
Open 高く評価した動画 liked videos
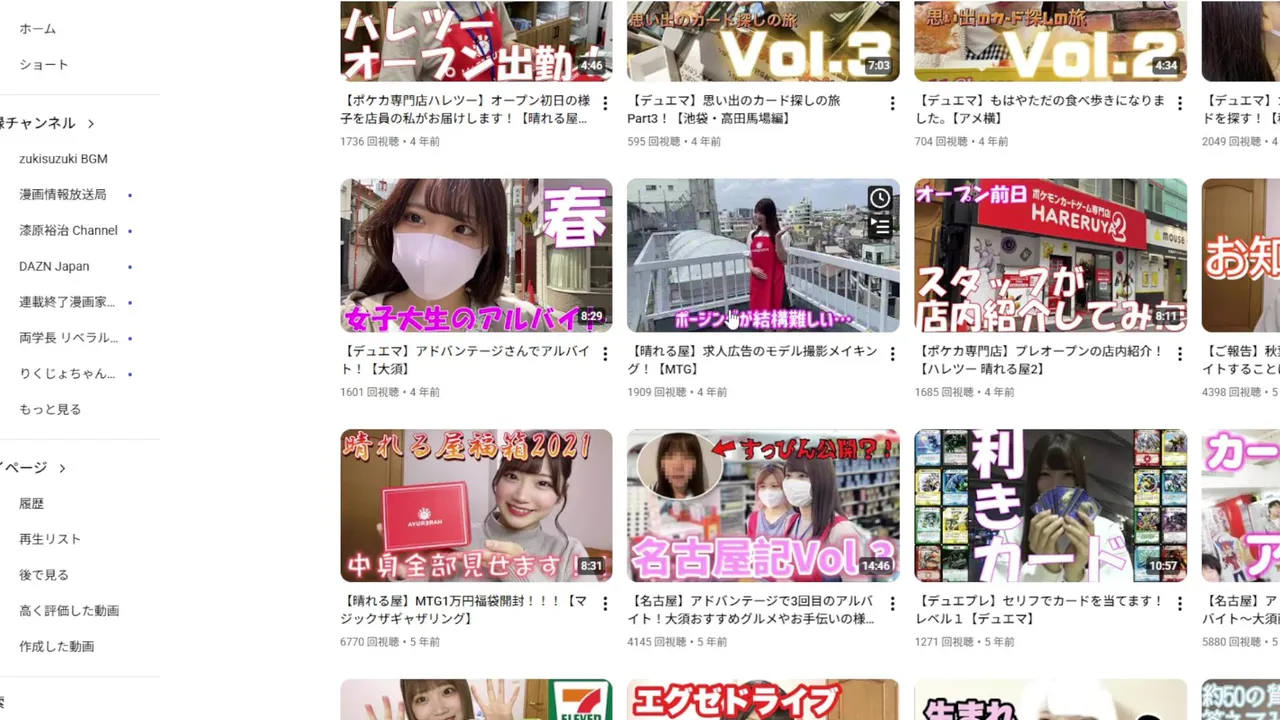tap(69, 611)
